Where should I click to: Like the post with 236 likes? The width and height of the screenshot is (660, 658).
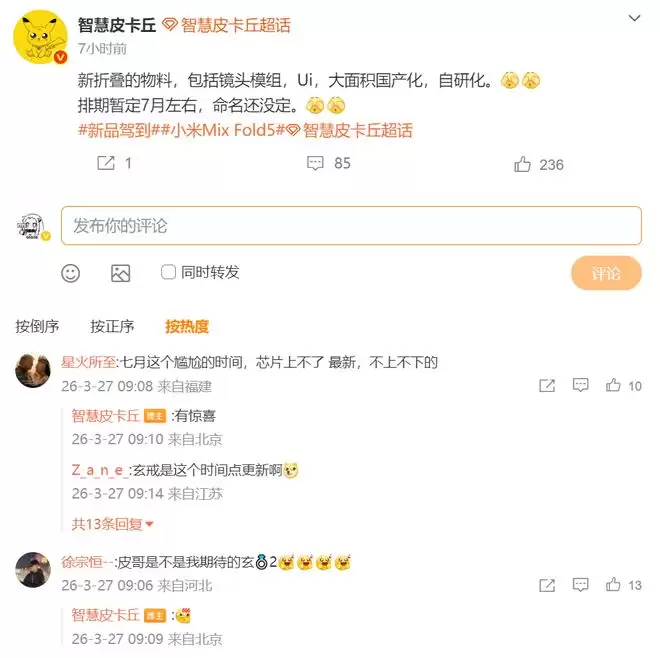[538, 164]
